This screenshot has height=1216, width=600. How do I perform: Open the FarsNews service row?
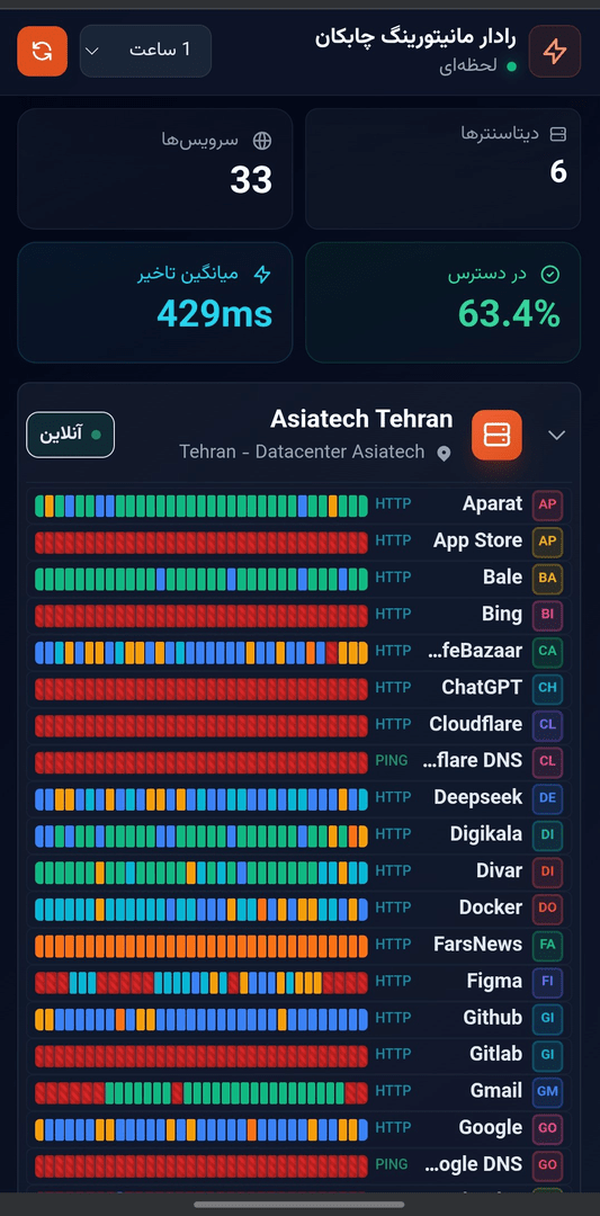300,944
